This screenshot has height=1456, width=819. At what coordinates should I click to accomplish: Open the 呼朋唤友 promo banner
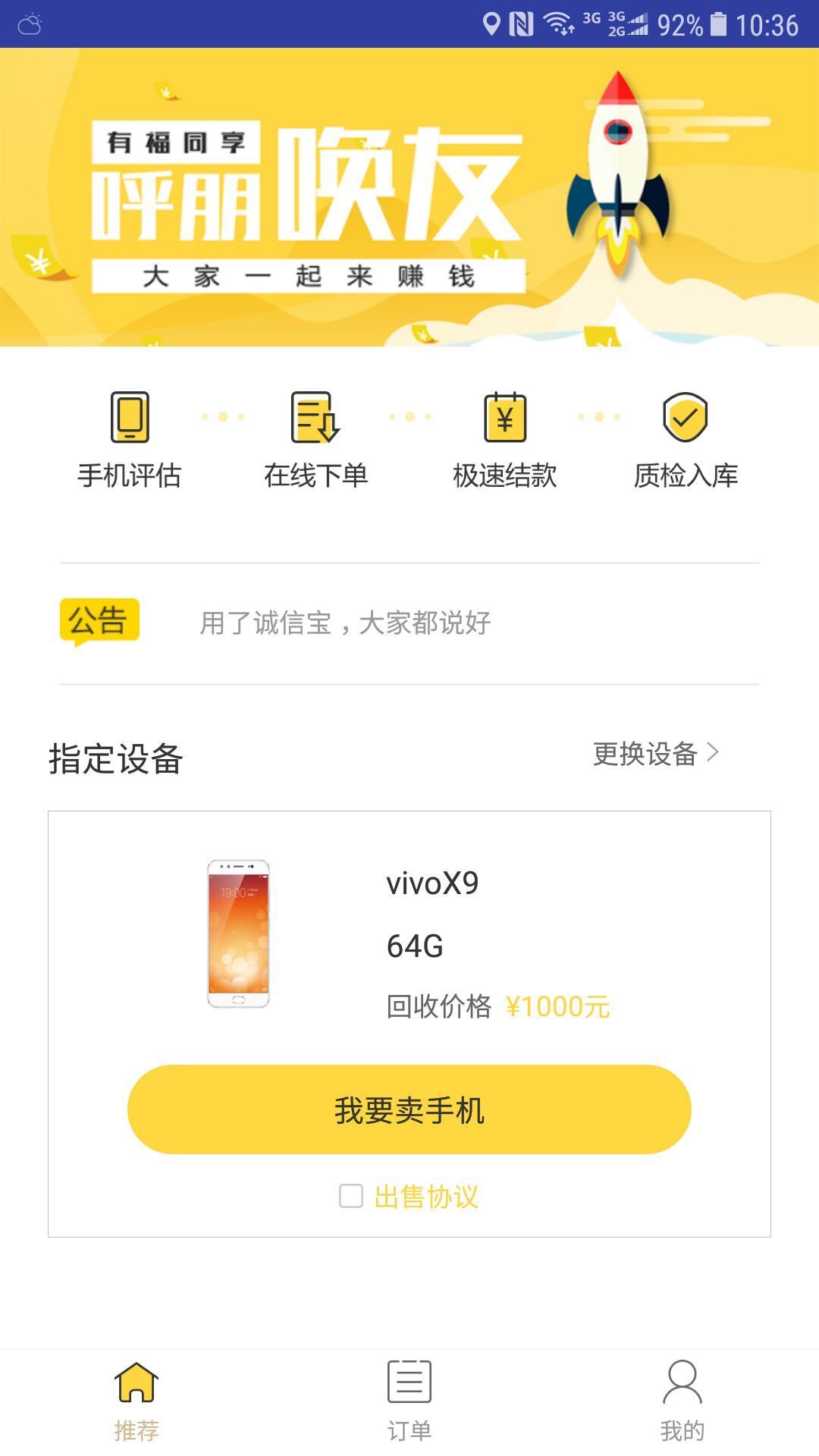coord(409,197)
